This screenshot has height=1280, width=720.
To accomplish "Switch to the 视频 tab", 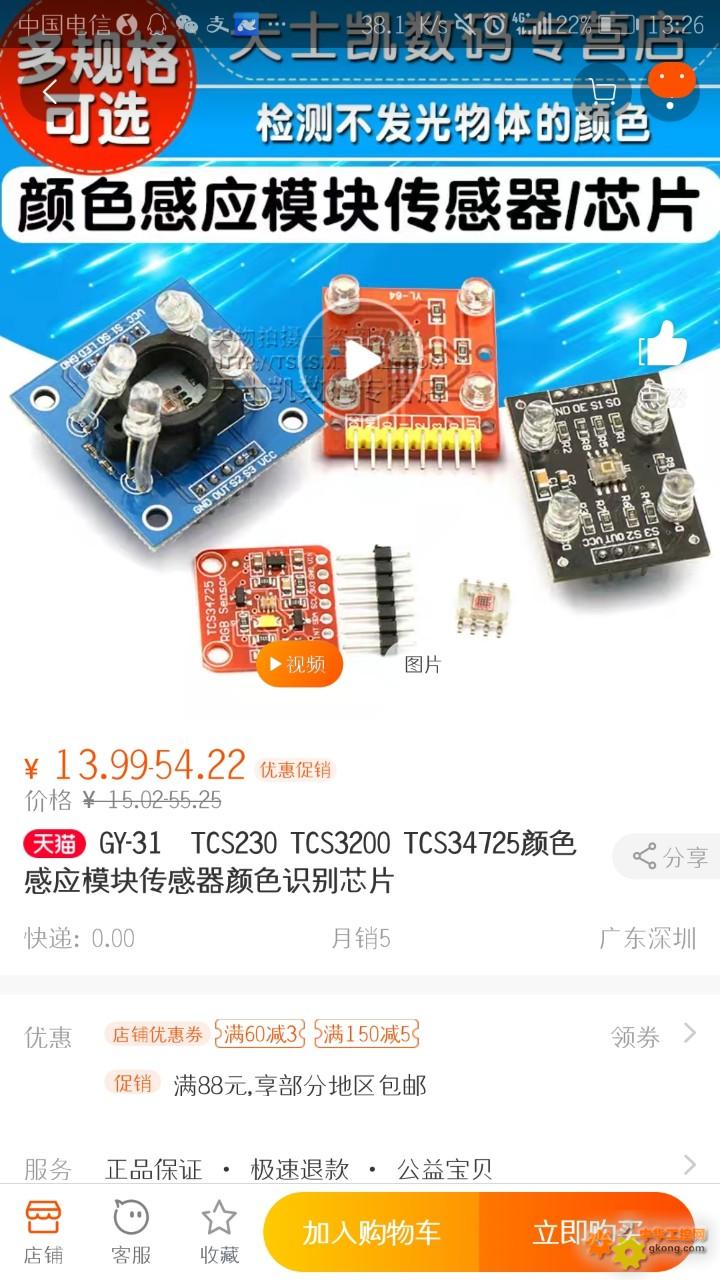I will click(x=299, y=665).
